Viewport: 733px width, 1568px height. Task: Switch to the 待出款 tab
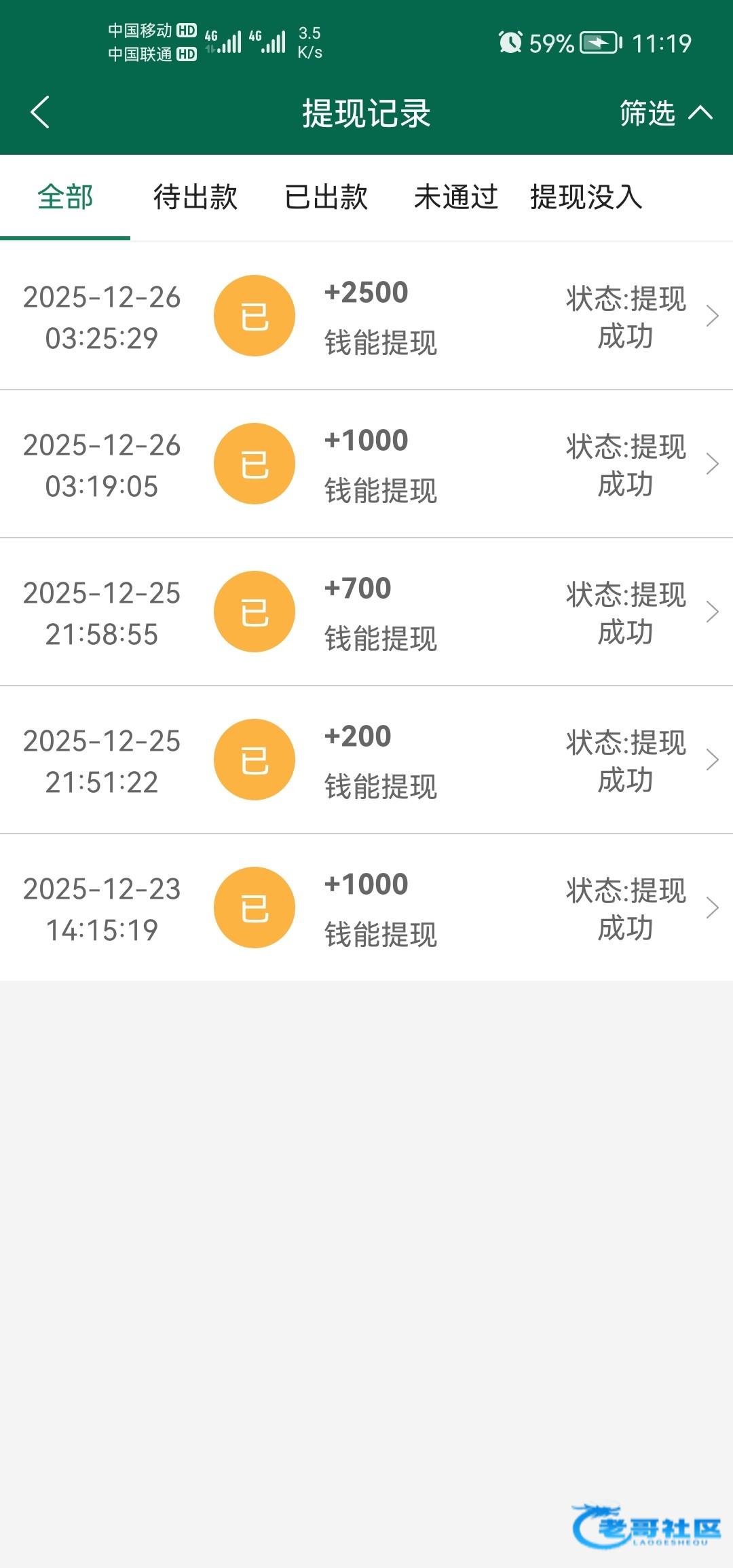click(195, 198)
